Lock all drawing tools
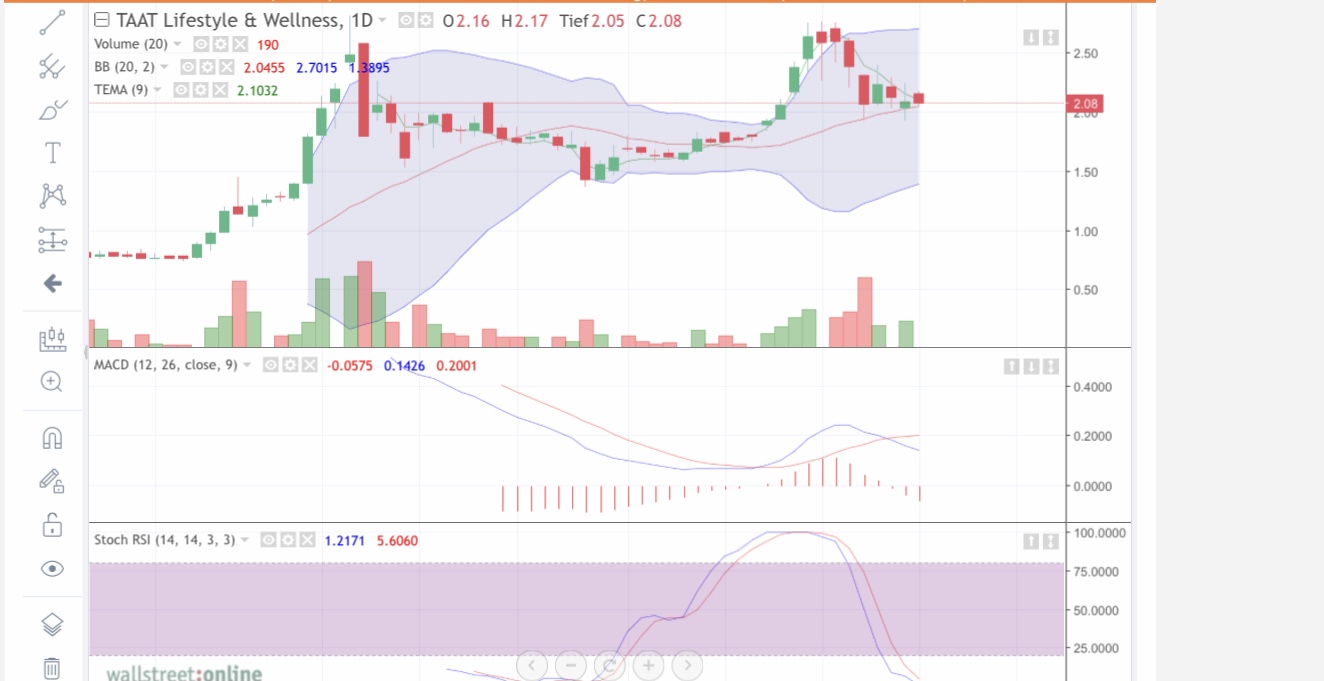1324x681 pixels. [x=52, y=524]
